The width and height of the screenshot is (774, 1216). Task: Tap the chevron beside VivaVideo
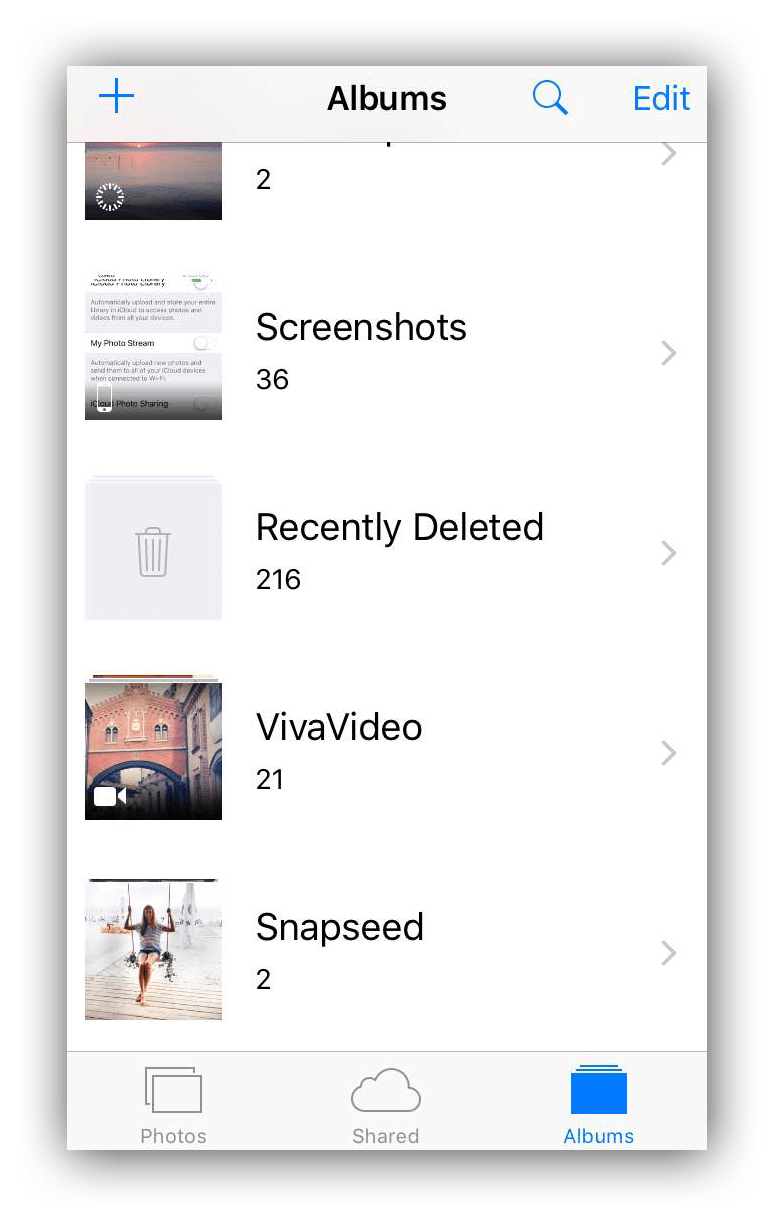point(668,753)
